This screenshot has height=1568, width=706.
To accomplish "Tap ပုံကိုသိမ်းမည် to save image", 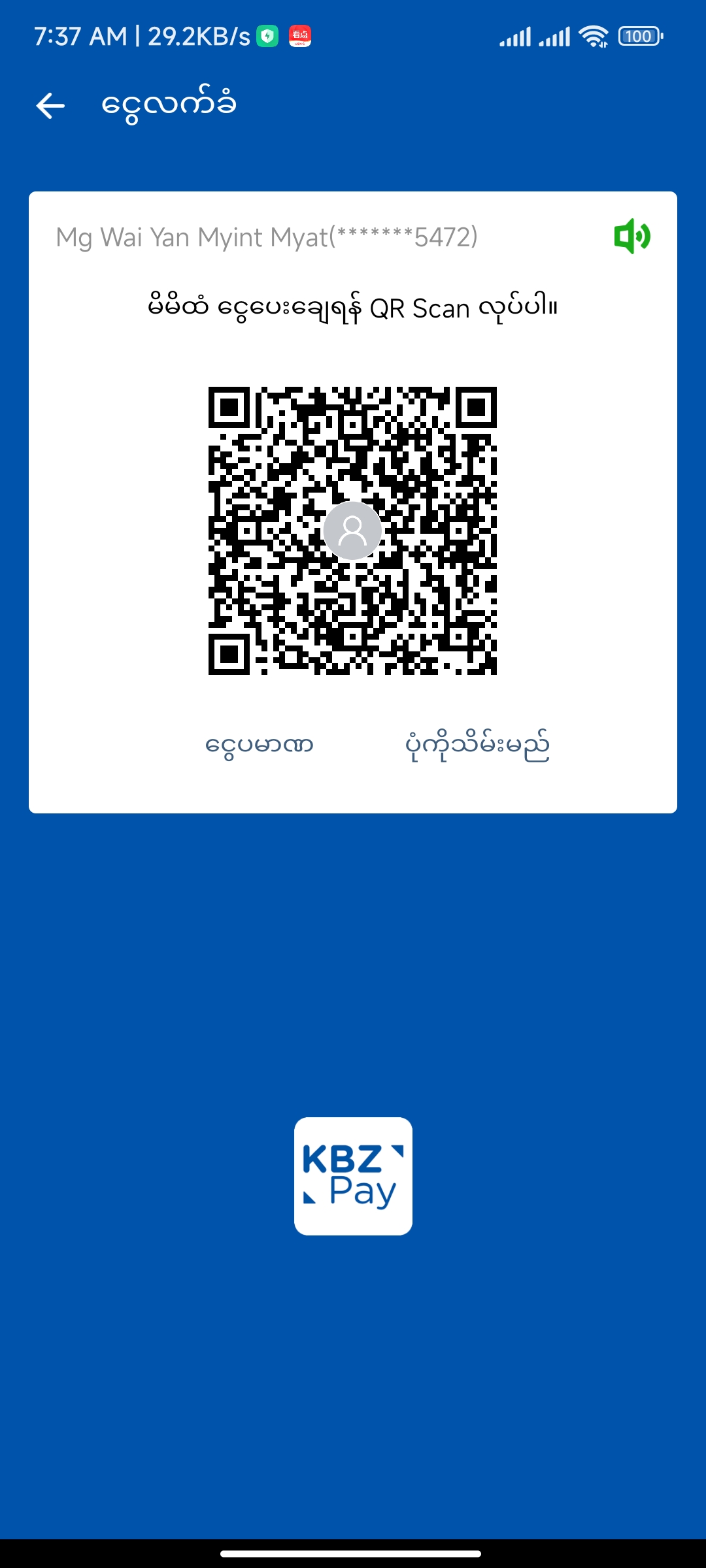I will coord(477,745).
